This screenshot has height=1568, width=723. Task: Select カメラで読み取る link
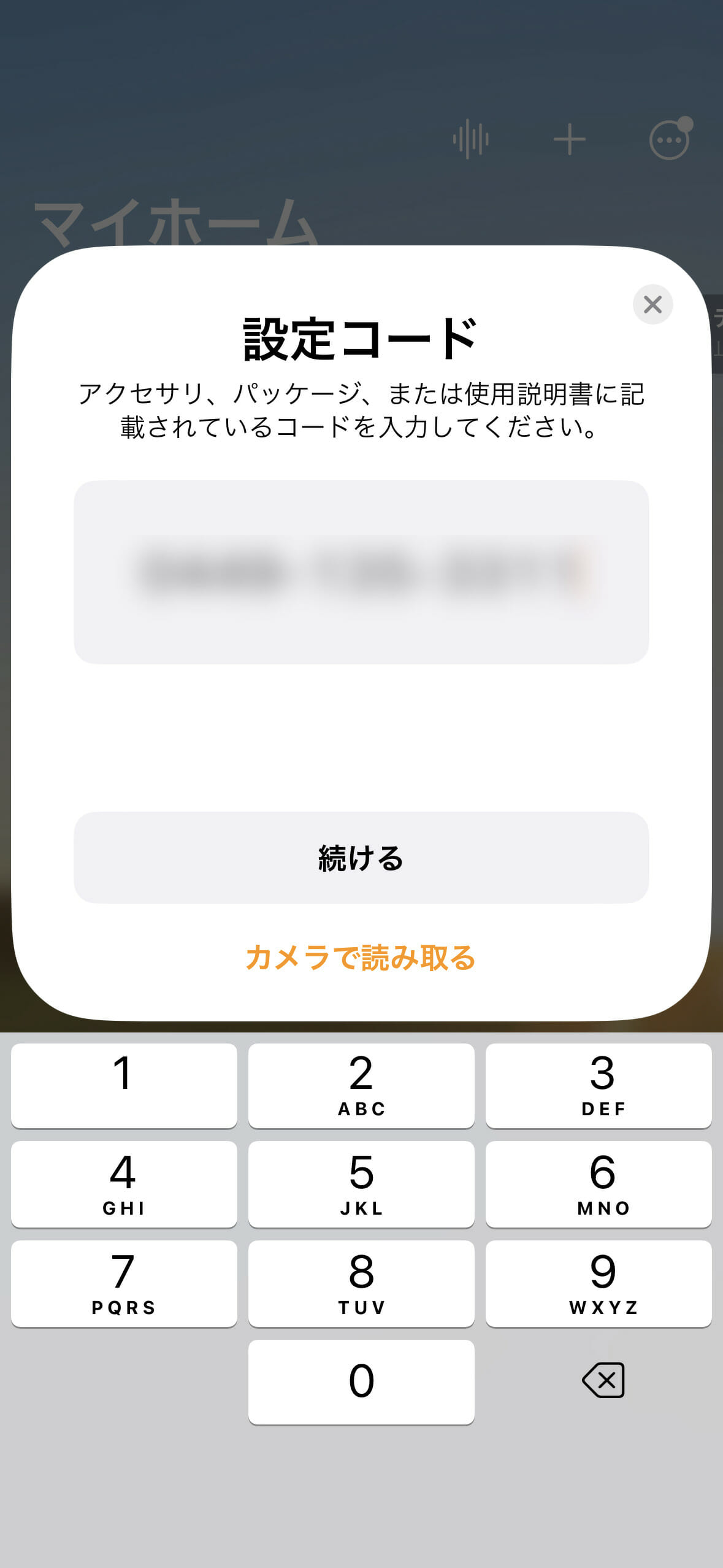click(x=361, y=958)
